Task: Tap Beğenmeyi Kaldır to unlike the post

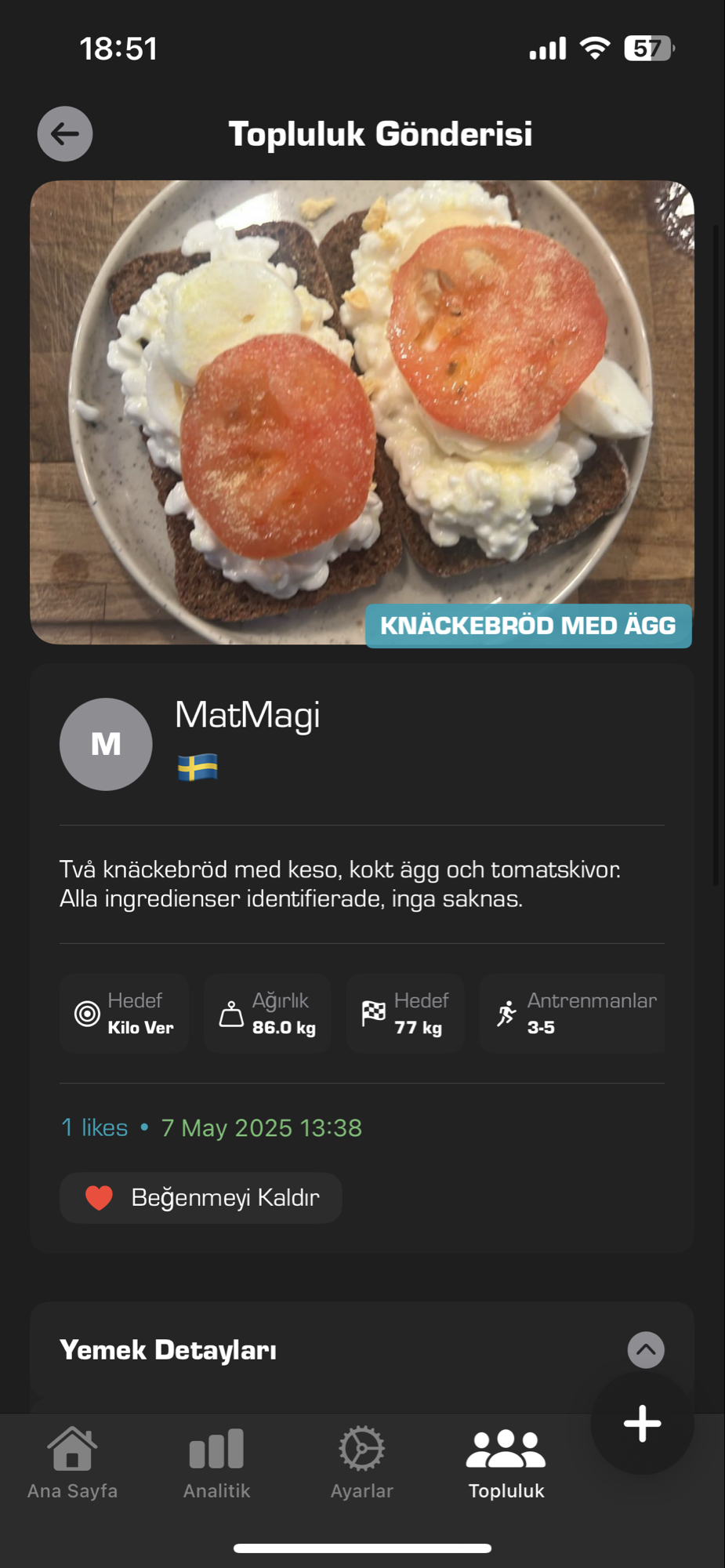Action: coord(201,1197)
